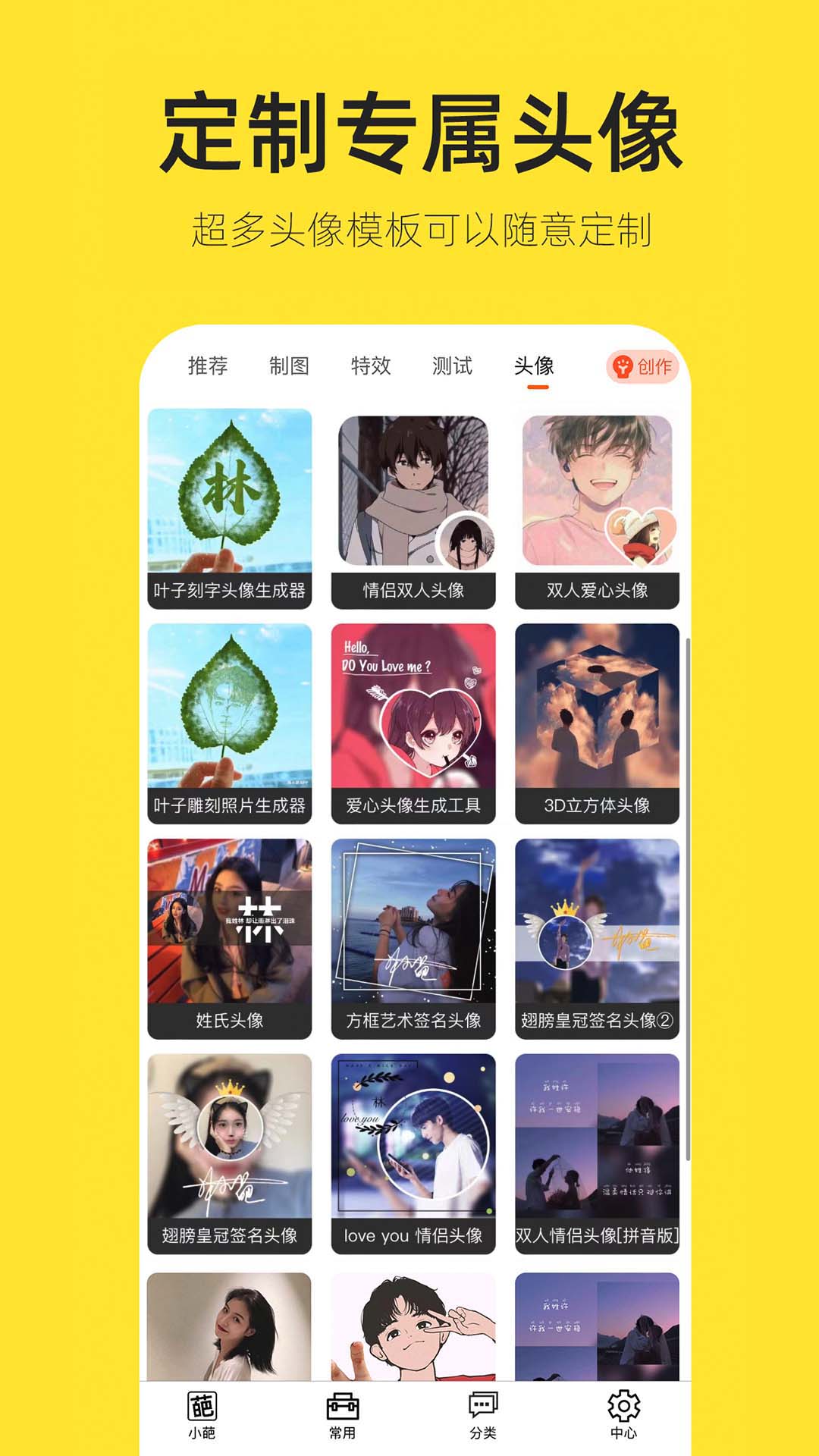Open the 测试 tab
This screenshot has height=1456, width=819.
pos(453,366)
